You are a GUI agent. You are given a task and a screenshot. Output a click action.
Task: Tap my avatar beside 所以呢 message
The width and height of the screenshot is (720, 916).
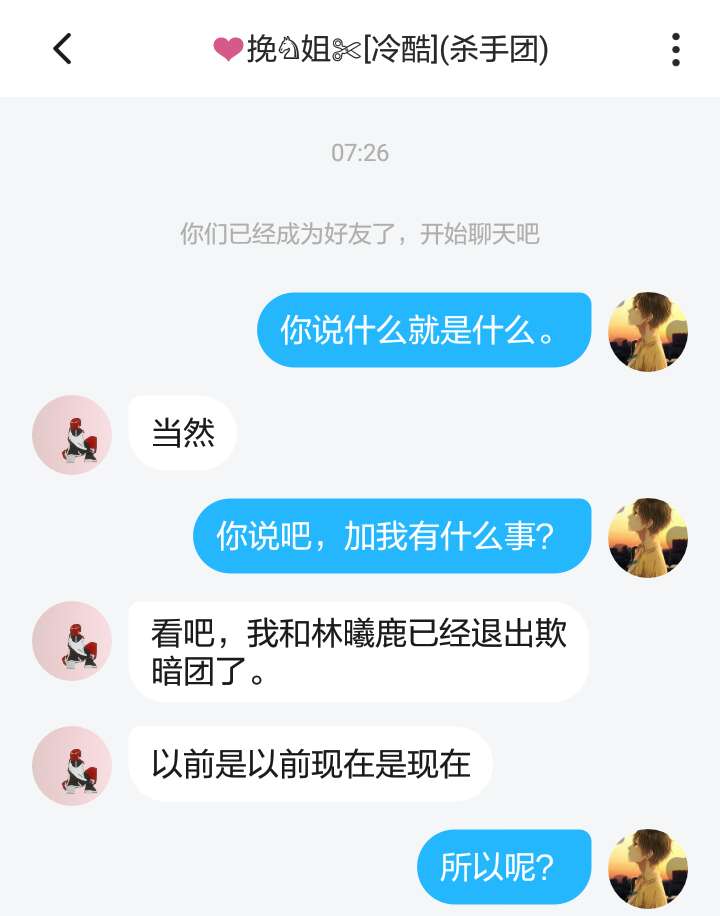[648, 868]
